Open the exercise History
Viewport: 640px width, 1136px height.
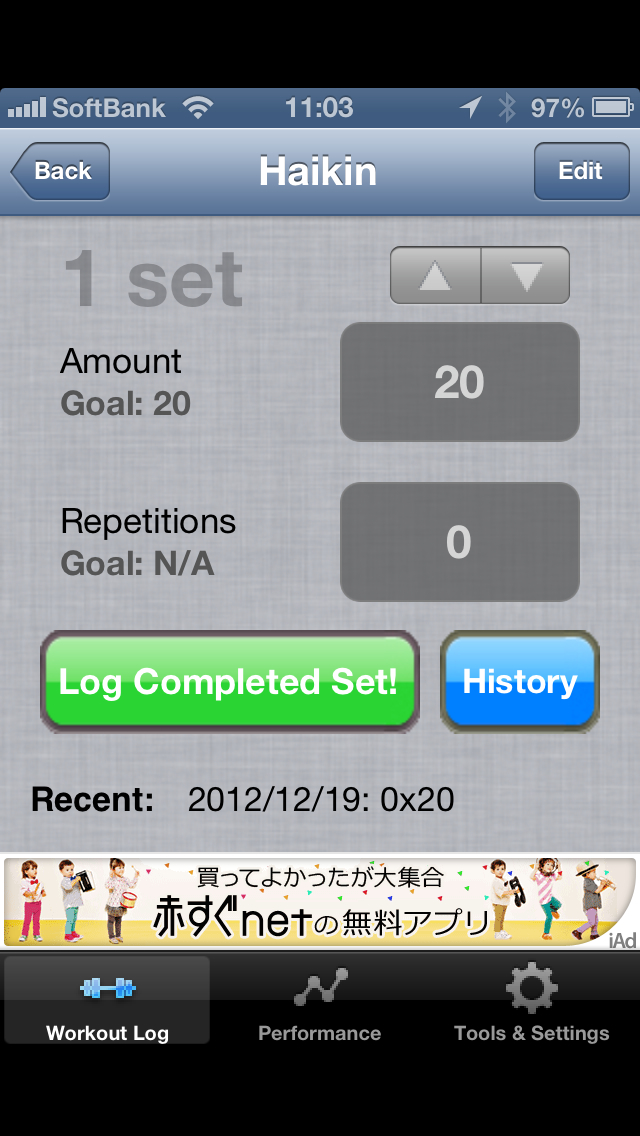(x=519, y=682)
